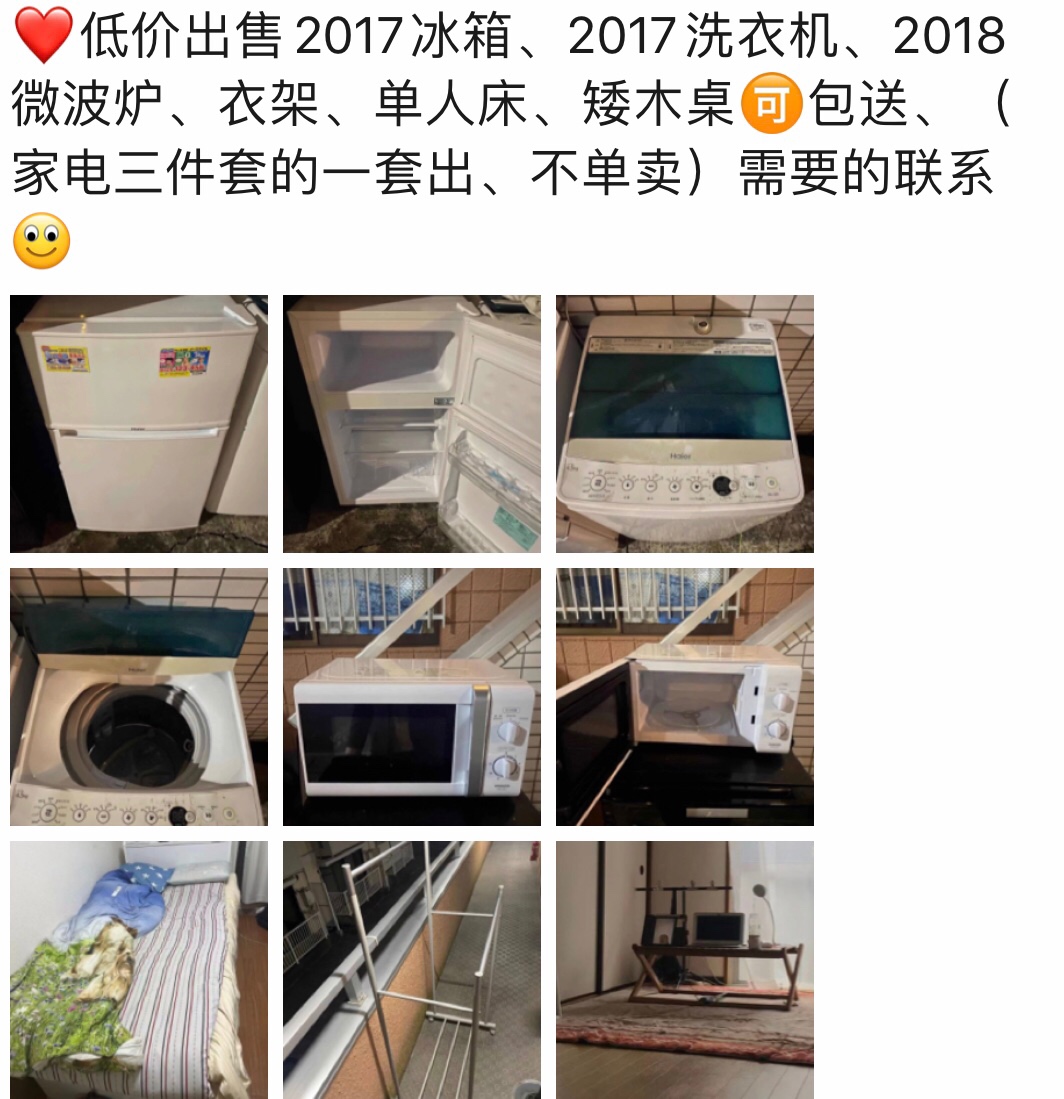The image size is (1064, 1099).
Task: Open the washing machine closed-lid photo
Action: click(x=684, y=423)
